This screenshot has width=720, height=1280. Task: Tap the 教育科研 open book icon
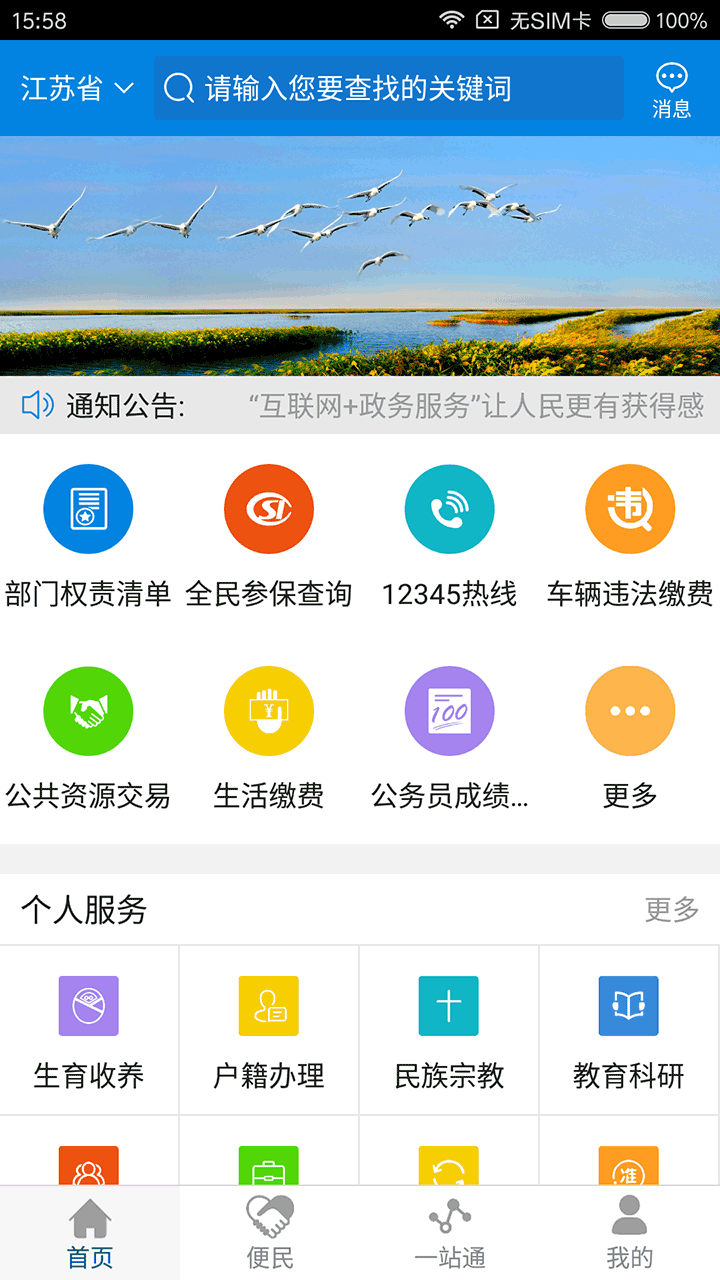point(629,1005)
